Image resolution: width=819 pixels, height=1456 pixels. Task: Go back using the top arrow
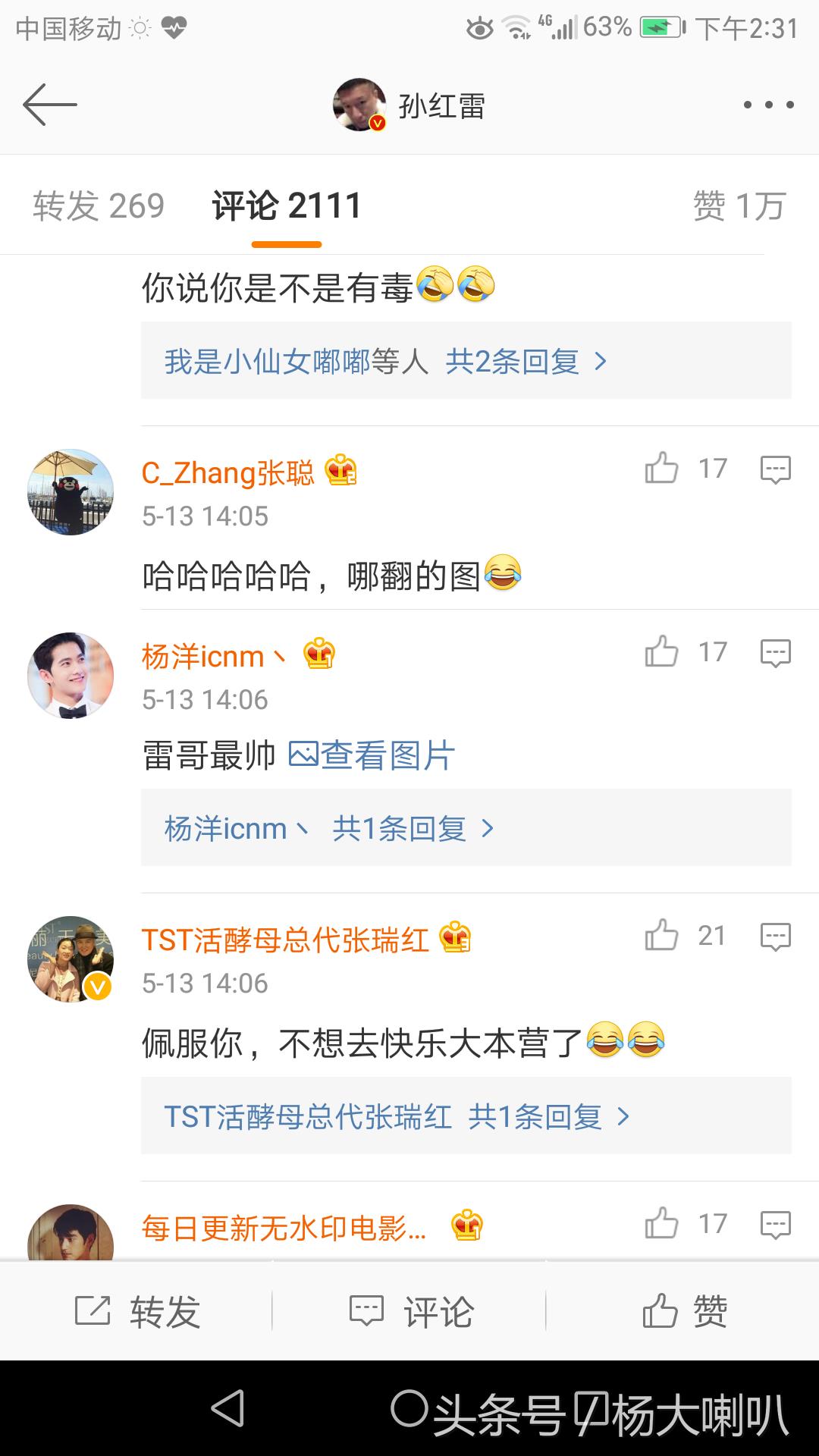pyautogui.click(x=50, y=104)
